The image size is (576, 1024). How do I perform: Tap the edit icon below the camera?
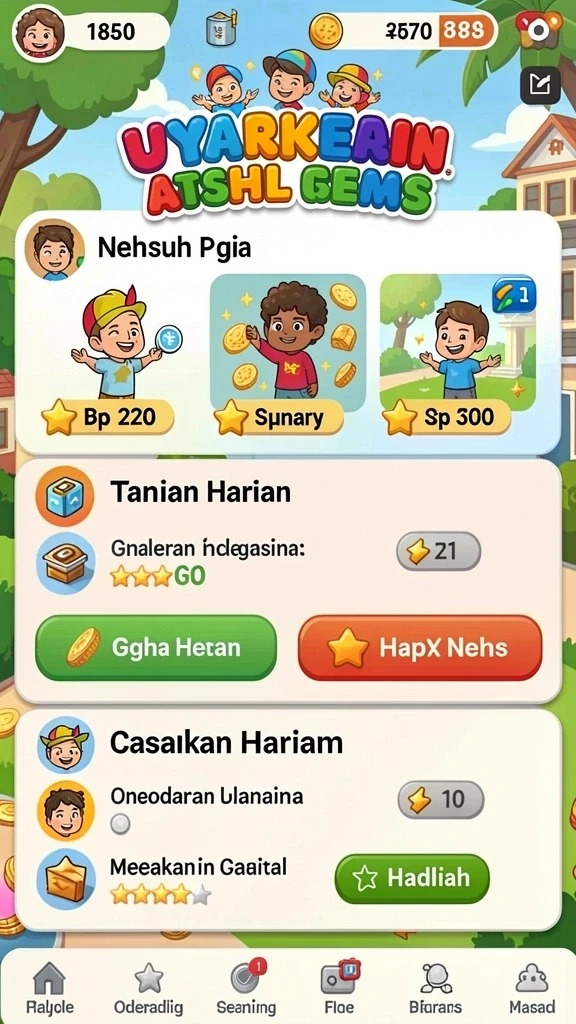tap(540, 85)
